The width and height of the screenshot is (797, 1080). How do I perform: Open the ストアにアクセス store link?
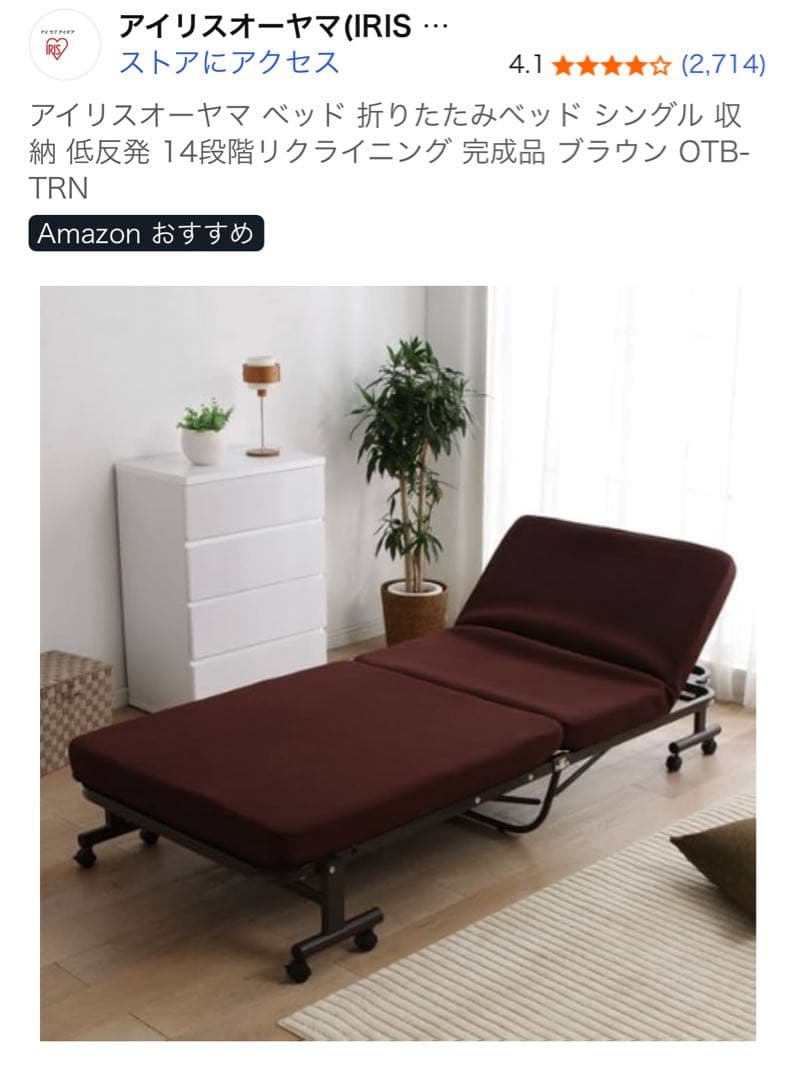[x=229, y=62]
